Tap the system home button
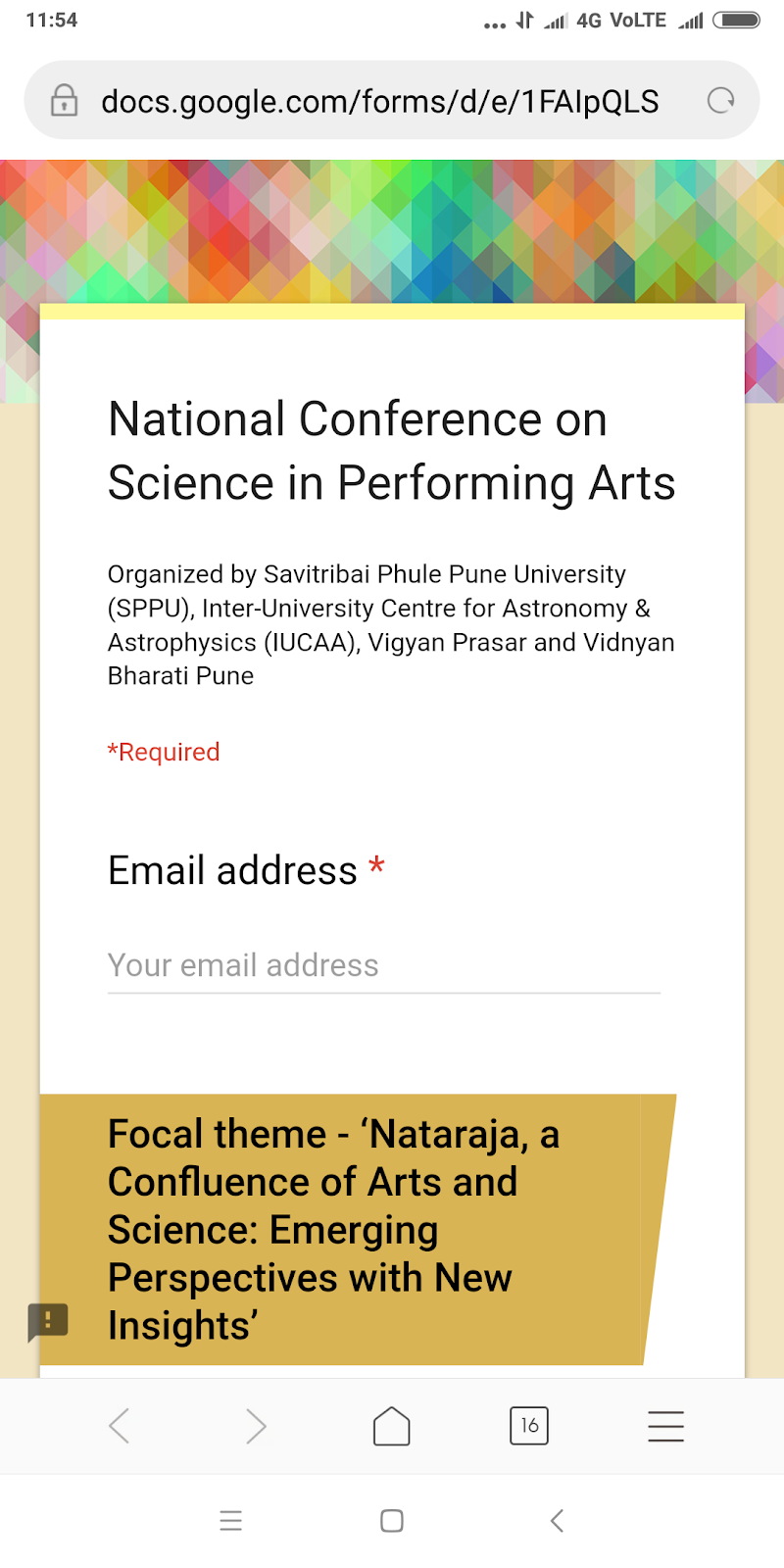This screenshot has width=784, height=1568. tap(392, 1521)
